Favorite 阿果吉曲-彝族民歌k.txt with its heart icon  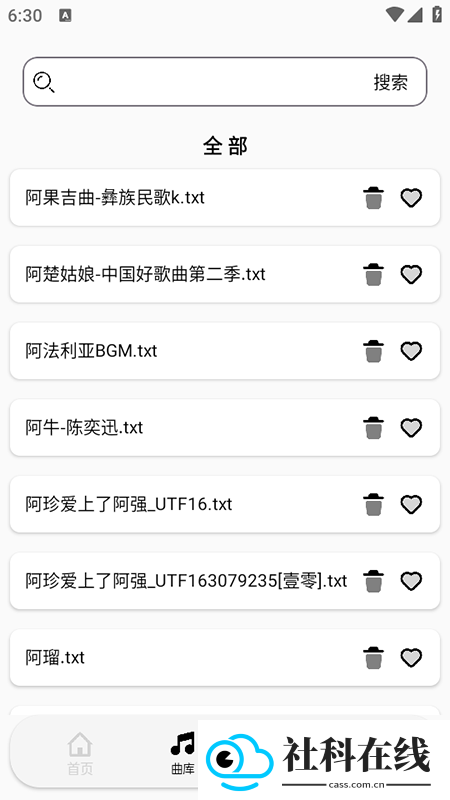[411, 197]
